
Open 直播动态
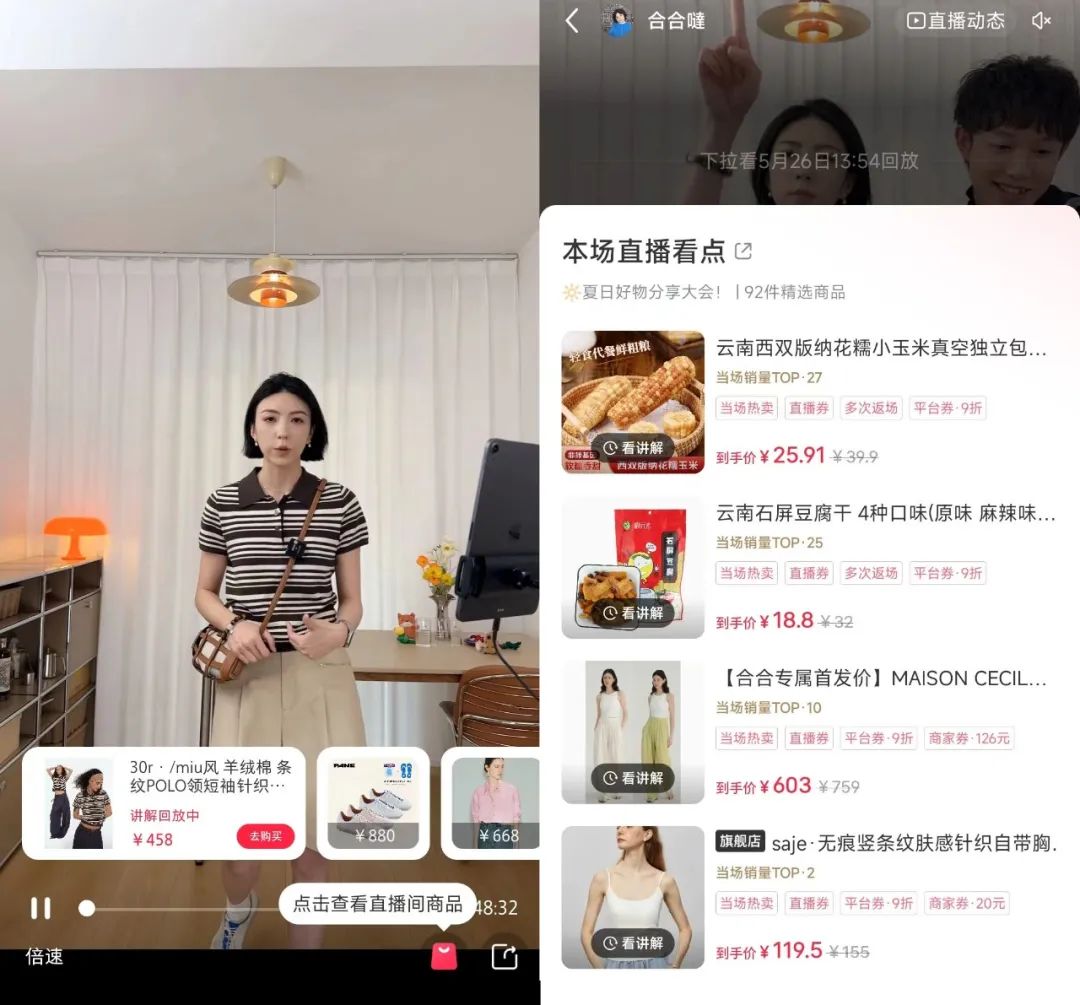click(955, 21)
